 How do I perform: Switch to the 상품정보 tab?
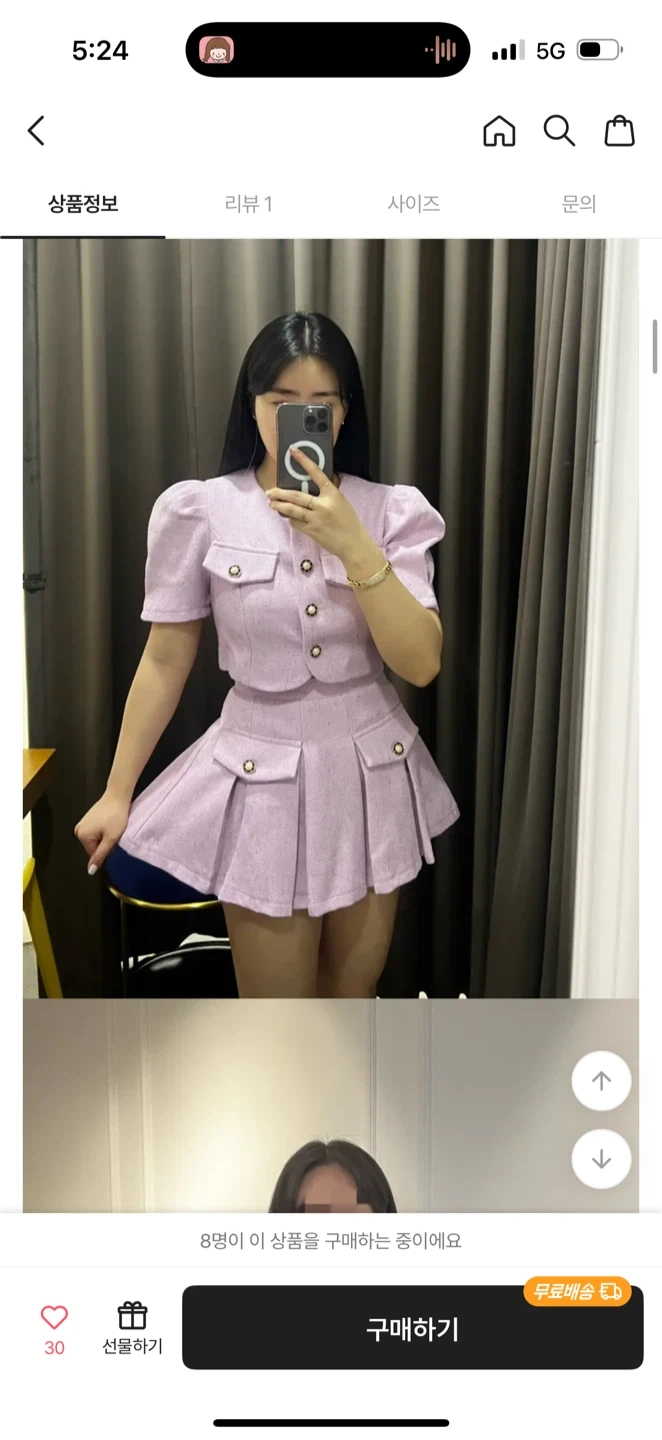(x=83, y=204)
